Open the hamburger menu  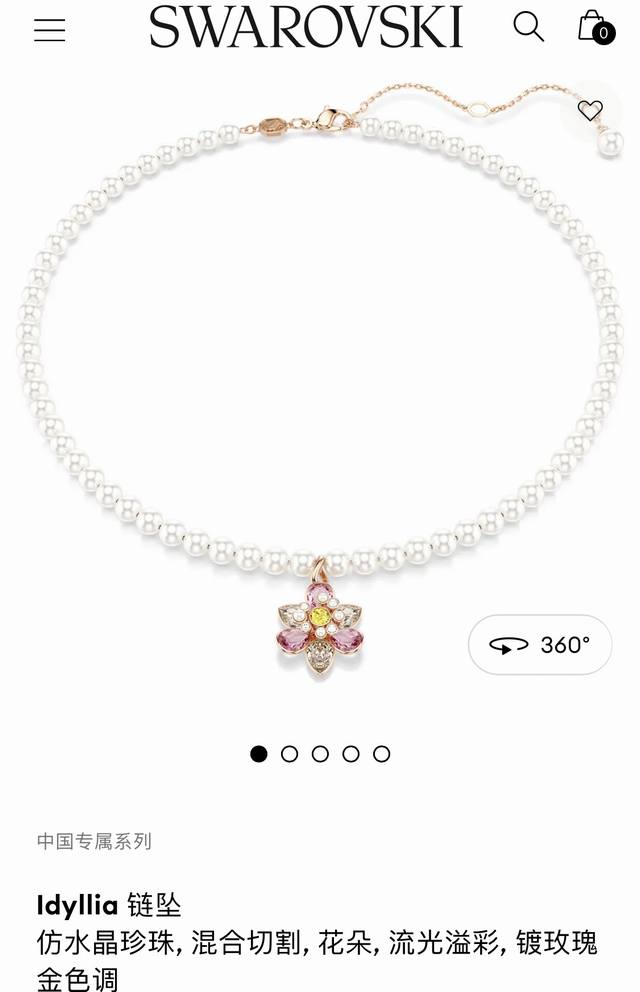click(49, 30)
